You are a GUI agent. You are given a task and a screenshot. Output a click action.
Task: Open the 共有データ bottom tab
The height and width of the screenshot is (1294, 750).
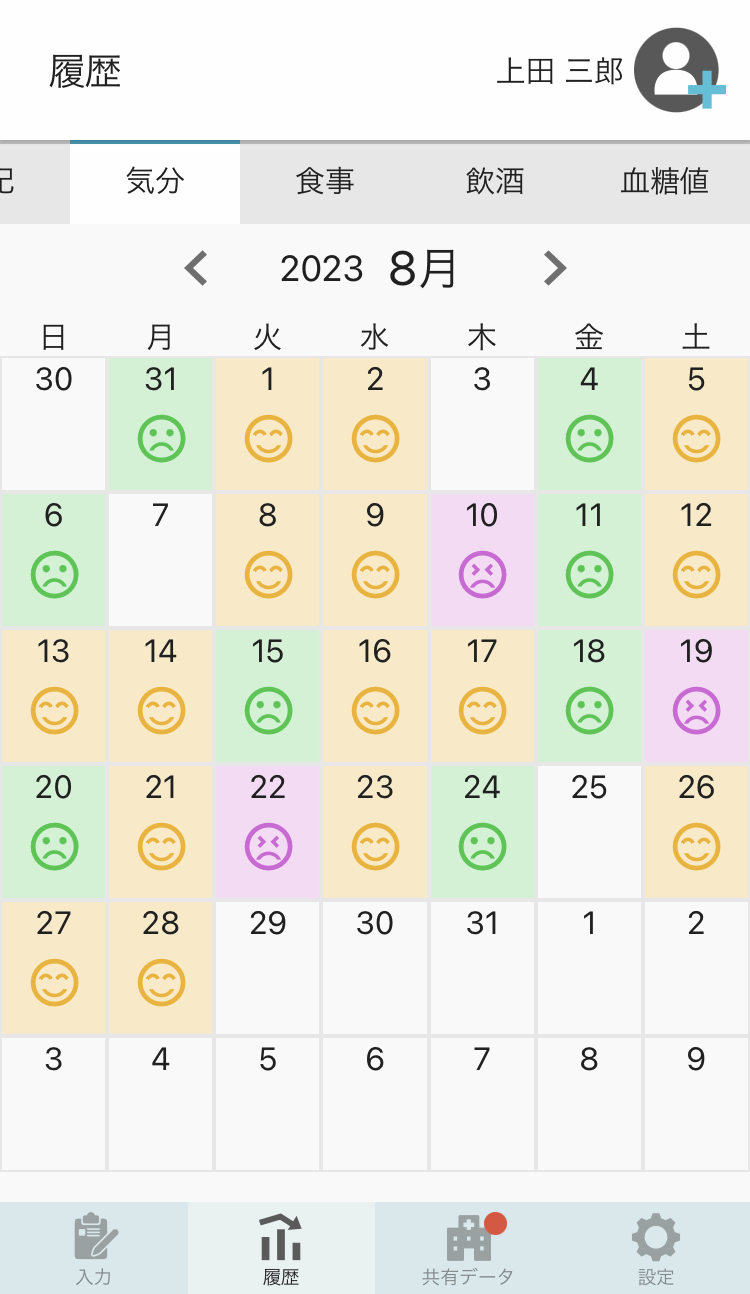point(468,1248)
